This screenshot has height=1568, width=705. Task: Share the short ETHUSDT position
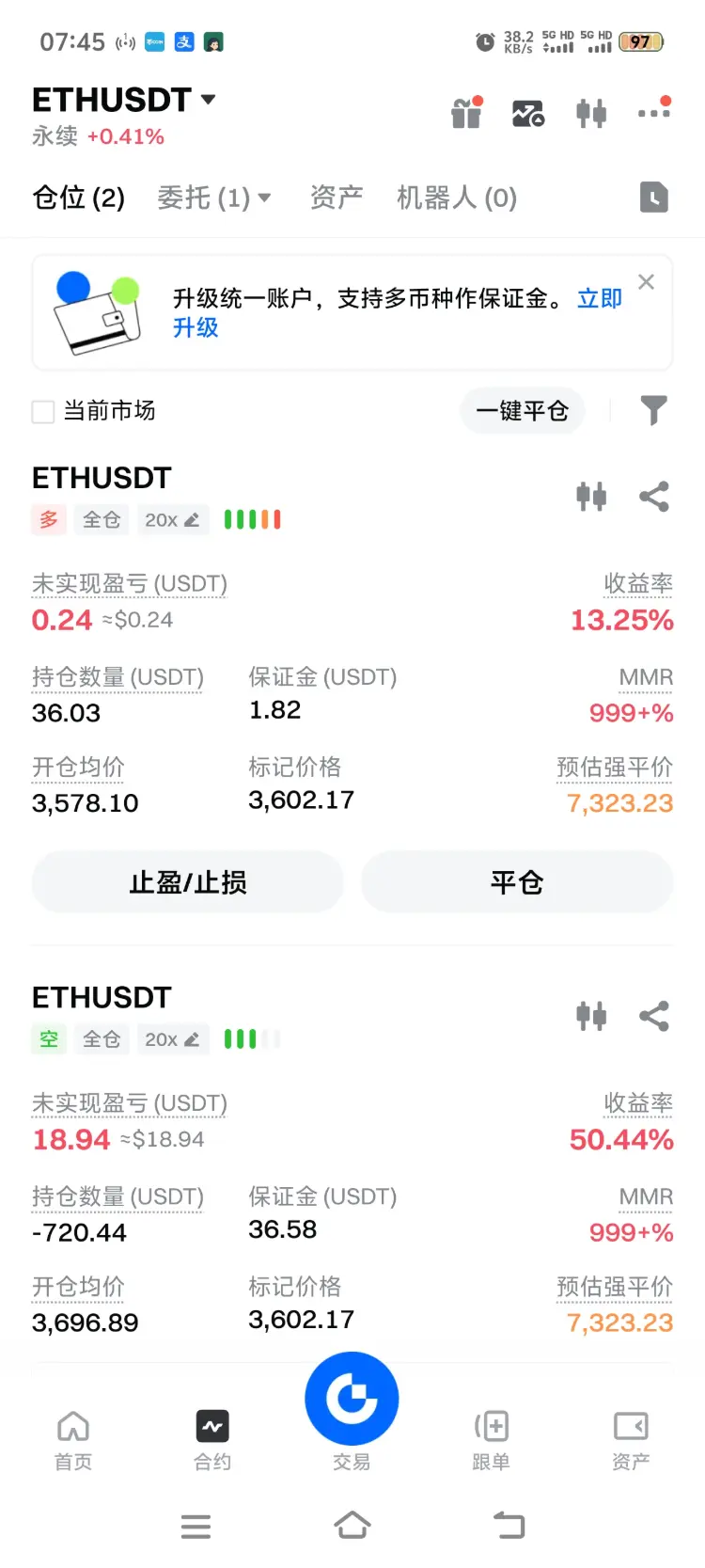(654, 1016)
